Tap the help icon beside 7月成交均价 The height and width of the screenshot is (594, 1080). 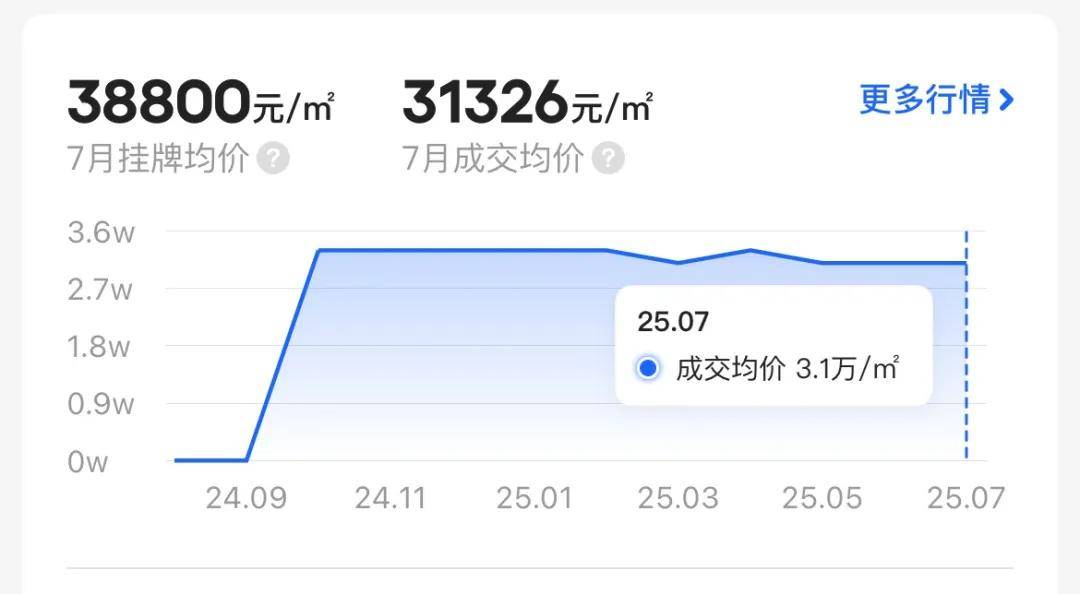click(x=608, y=159)
